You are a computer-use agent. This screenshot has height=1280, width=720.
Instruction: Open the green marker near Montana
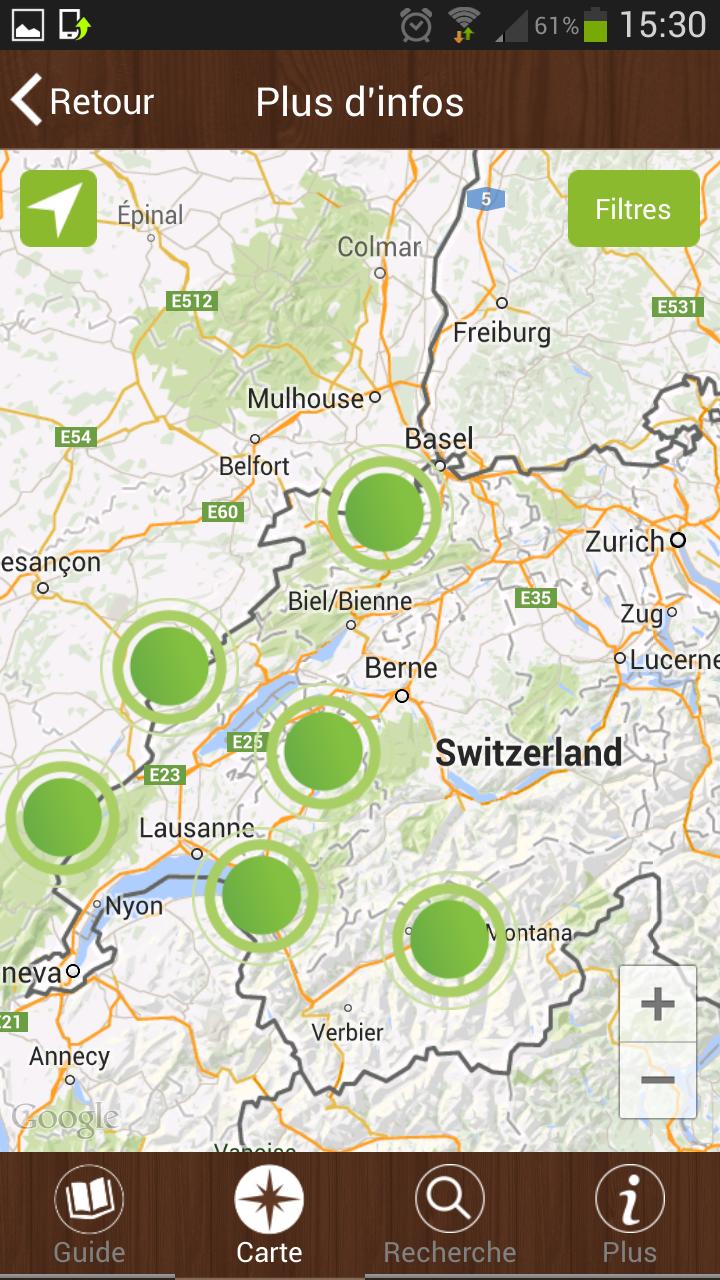coord(449,938)
